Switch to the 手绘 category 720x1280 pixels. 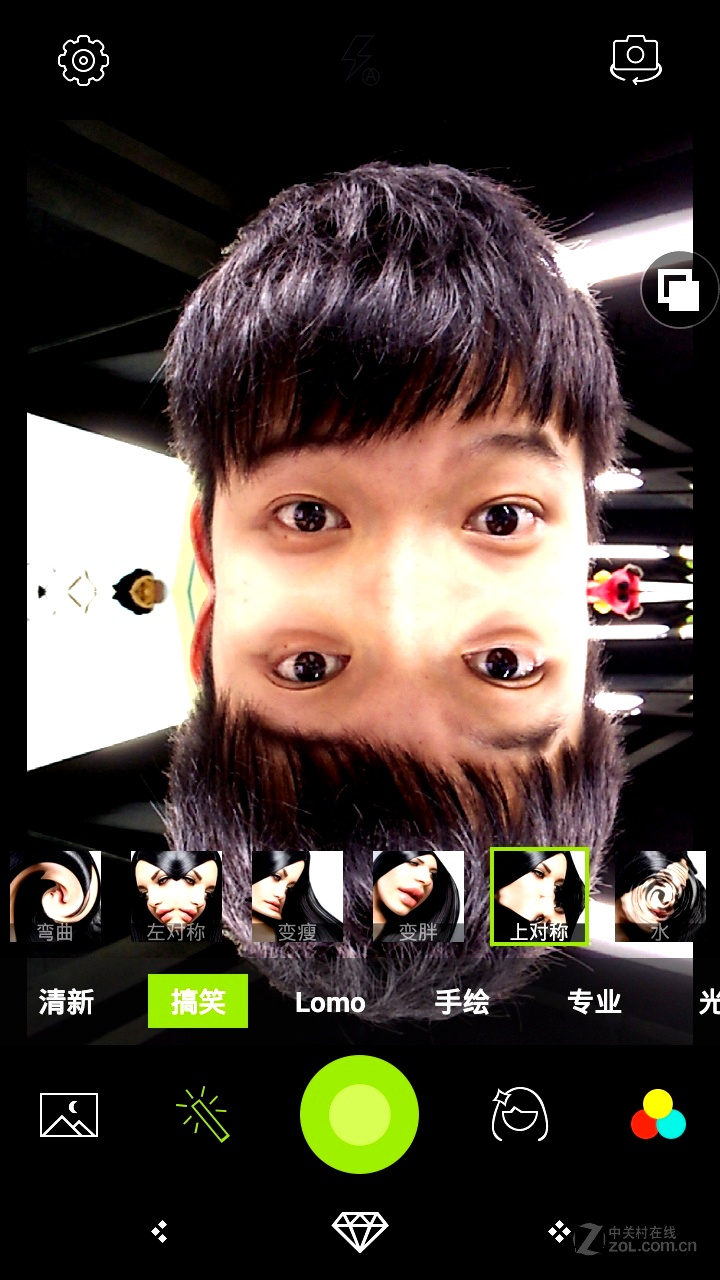coord(462,1002)
